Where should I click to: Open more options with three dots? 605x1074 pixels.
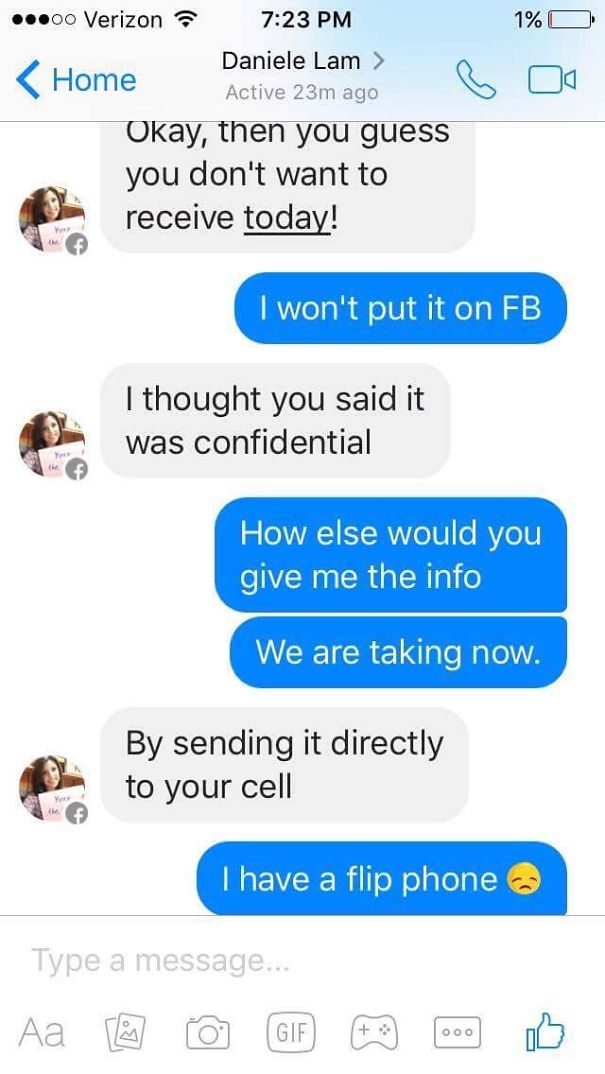pos(455,1032)
